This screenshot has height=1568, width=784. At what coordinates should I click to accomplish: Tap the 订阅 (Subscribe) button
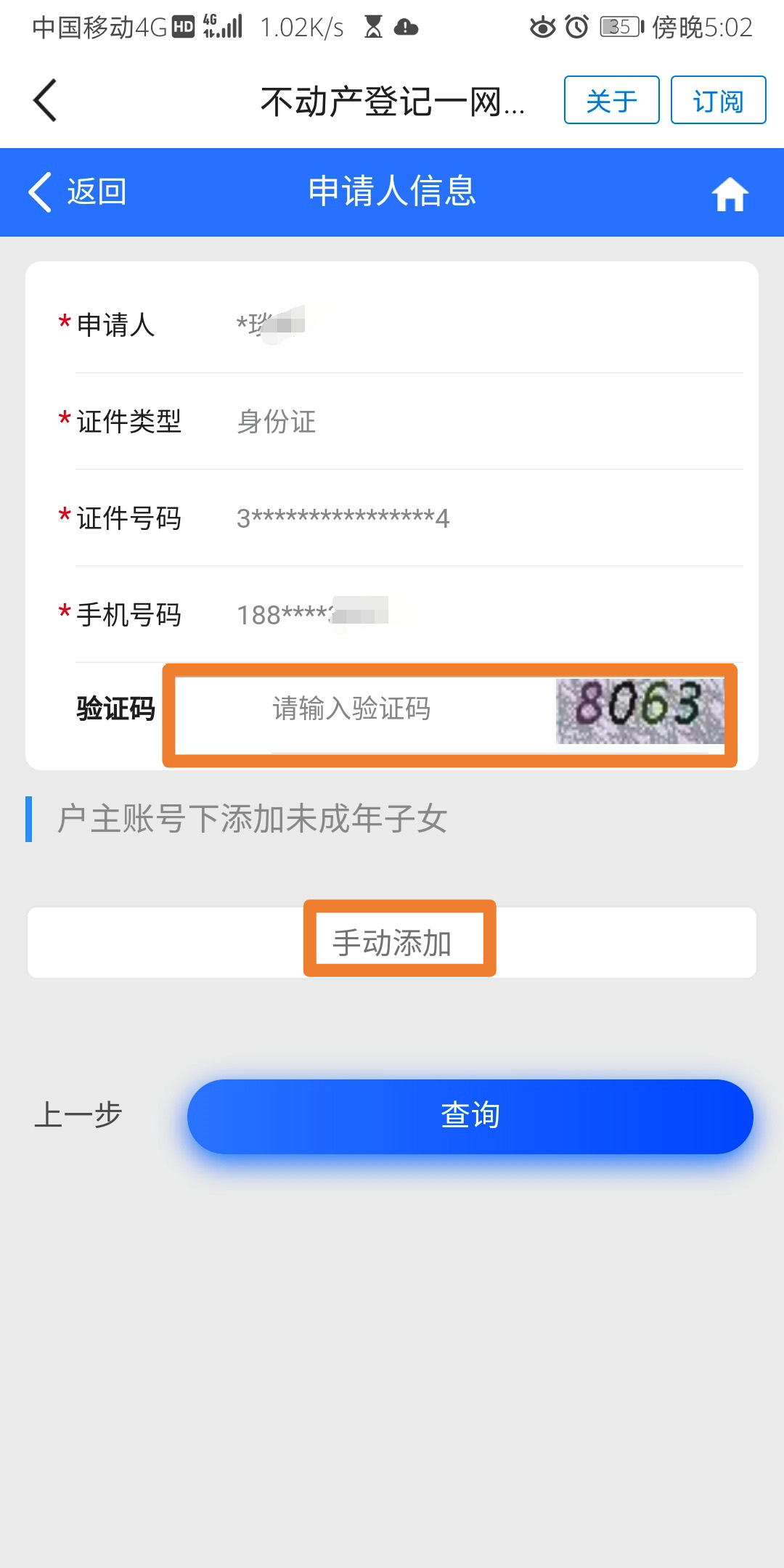tap(717, 100)
